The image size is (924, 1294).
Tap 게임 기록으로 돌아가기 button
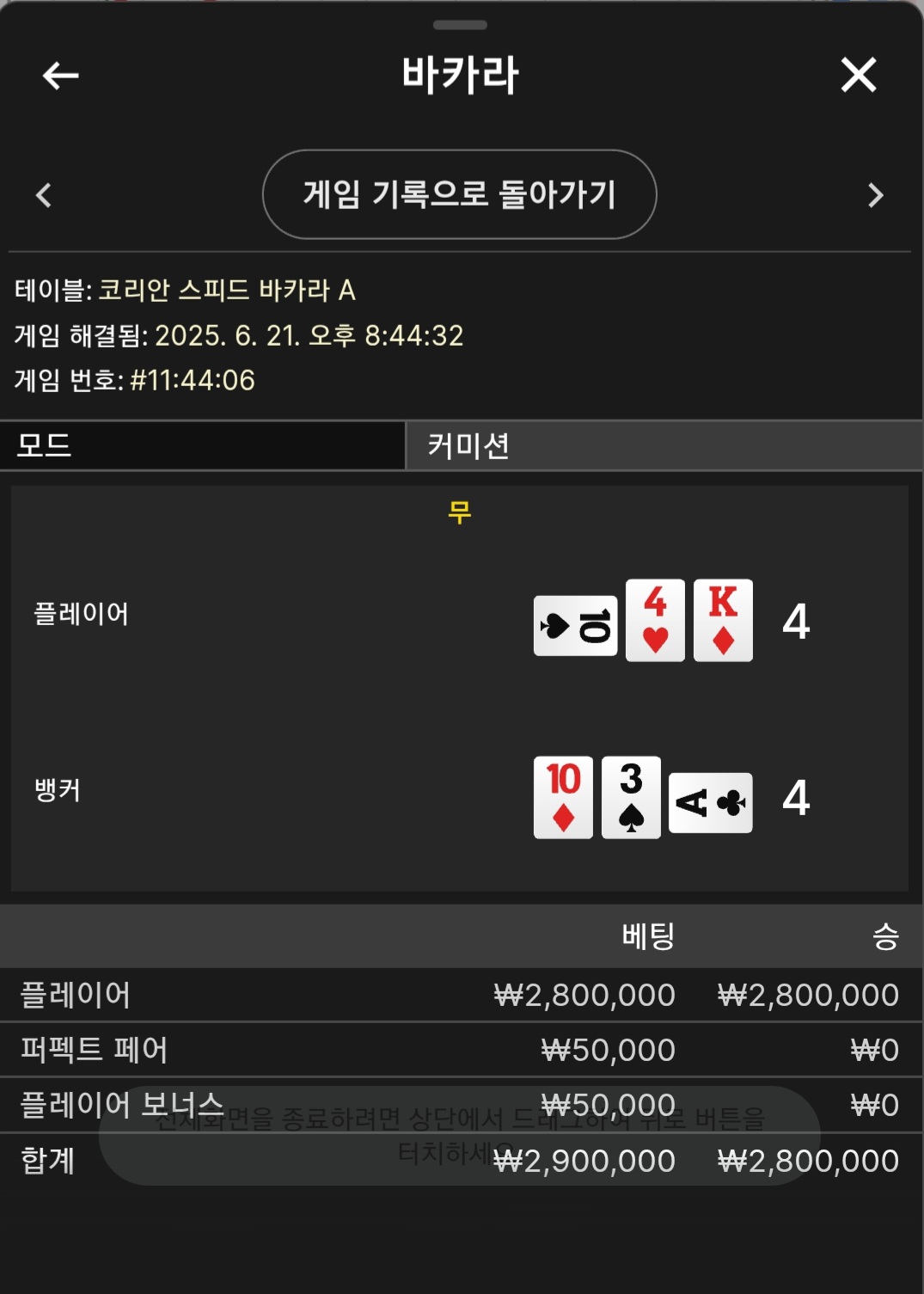(459, 194)
